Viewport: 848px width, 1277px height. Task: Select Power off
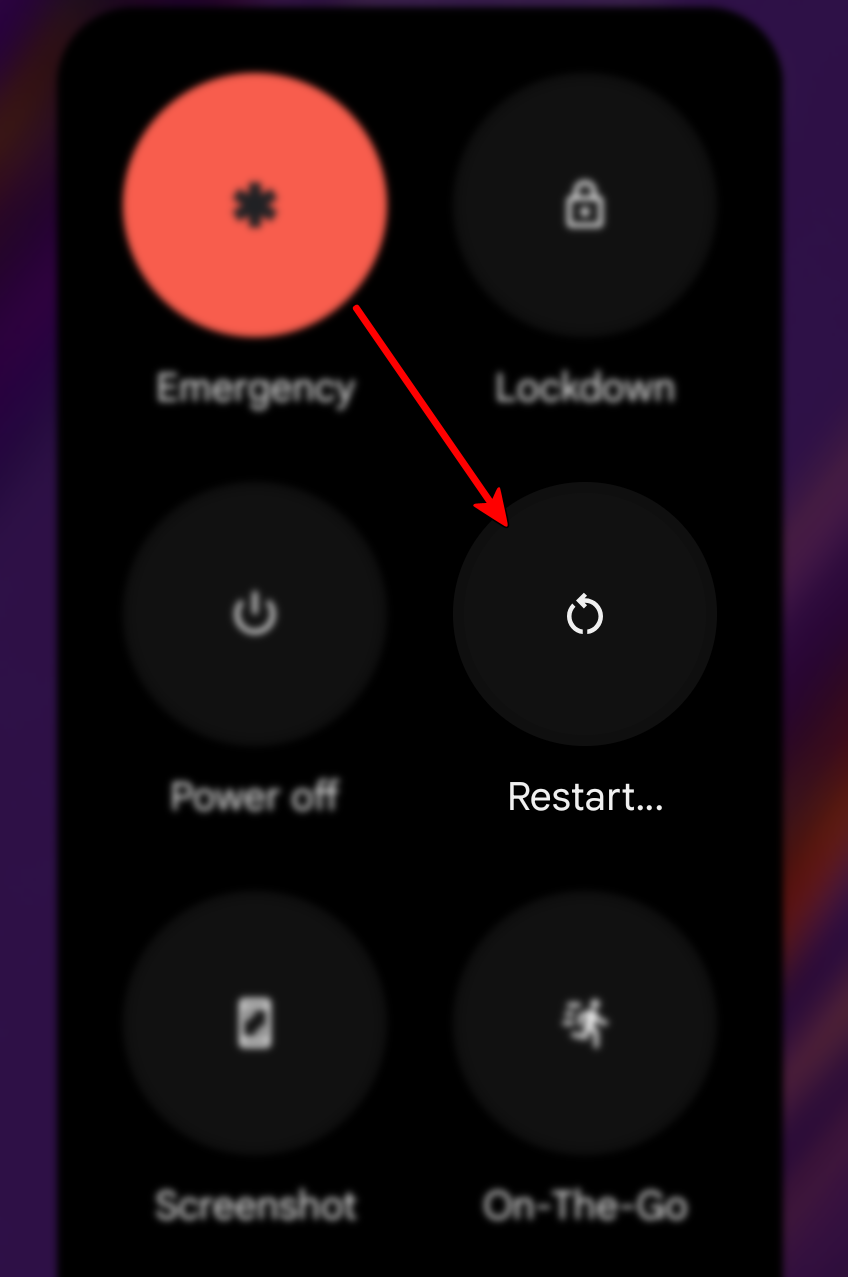255,615
